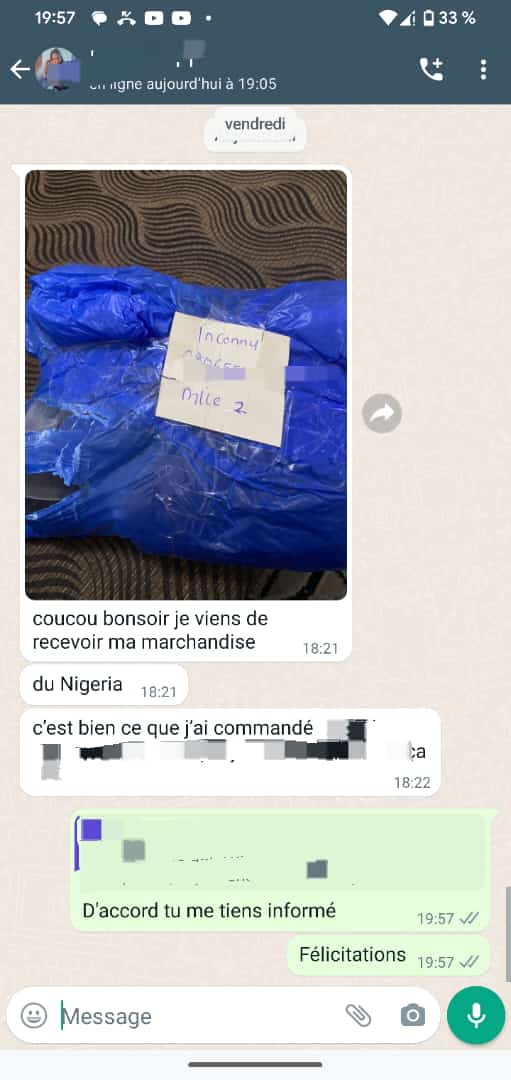Open the contact's profile picture
Viewport: 511px width, 1080px height.
(x=57, y=69)
